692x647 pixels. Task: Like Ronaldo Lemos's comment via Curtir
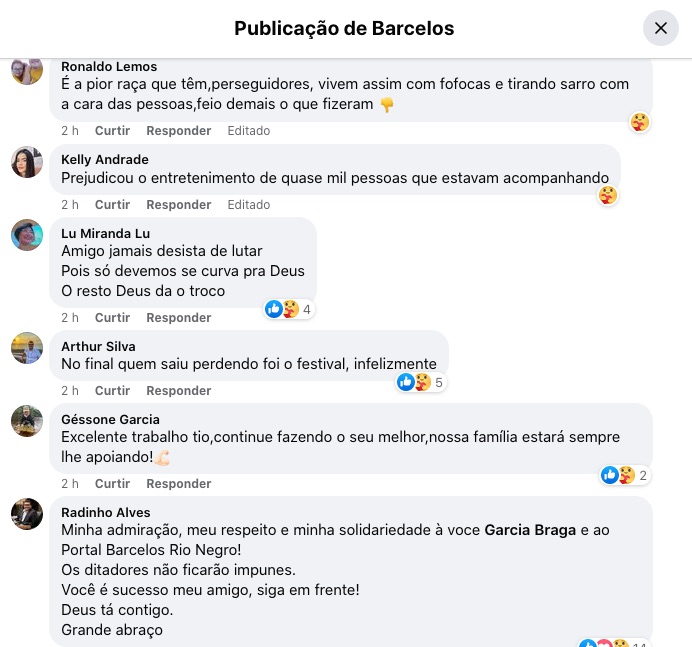coord(112,131)
